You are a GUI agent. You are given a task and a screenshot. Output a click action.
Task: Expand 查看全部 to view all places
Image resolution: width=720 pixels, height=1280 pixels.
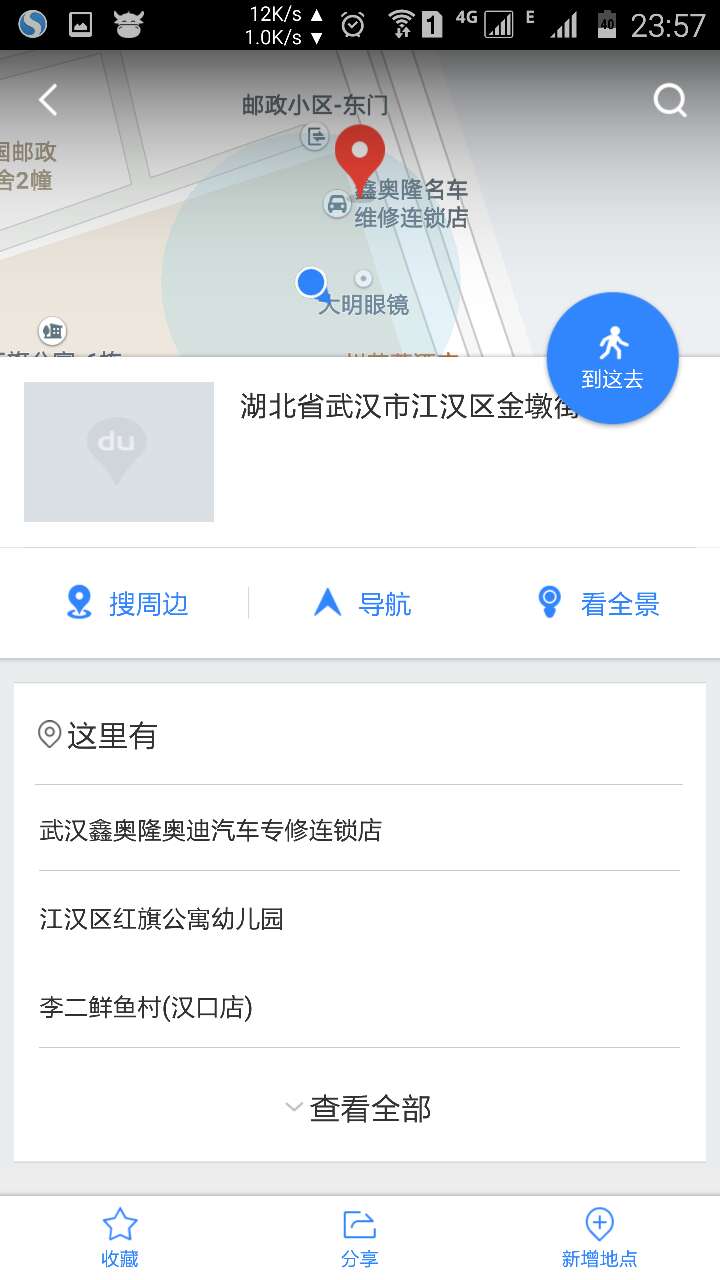click(x=359, y=1108)
